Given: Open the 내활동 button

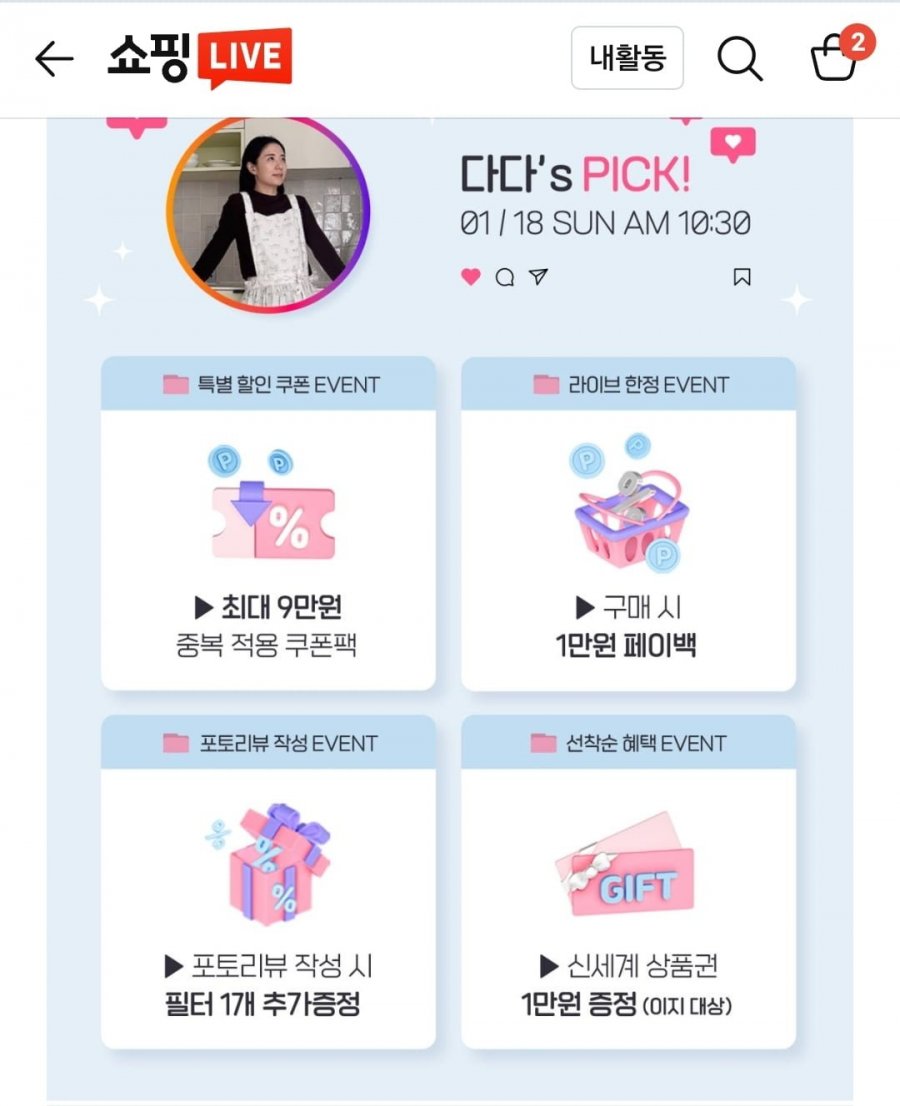Looking at the screenshot, I should pos(627,58).
